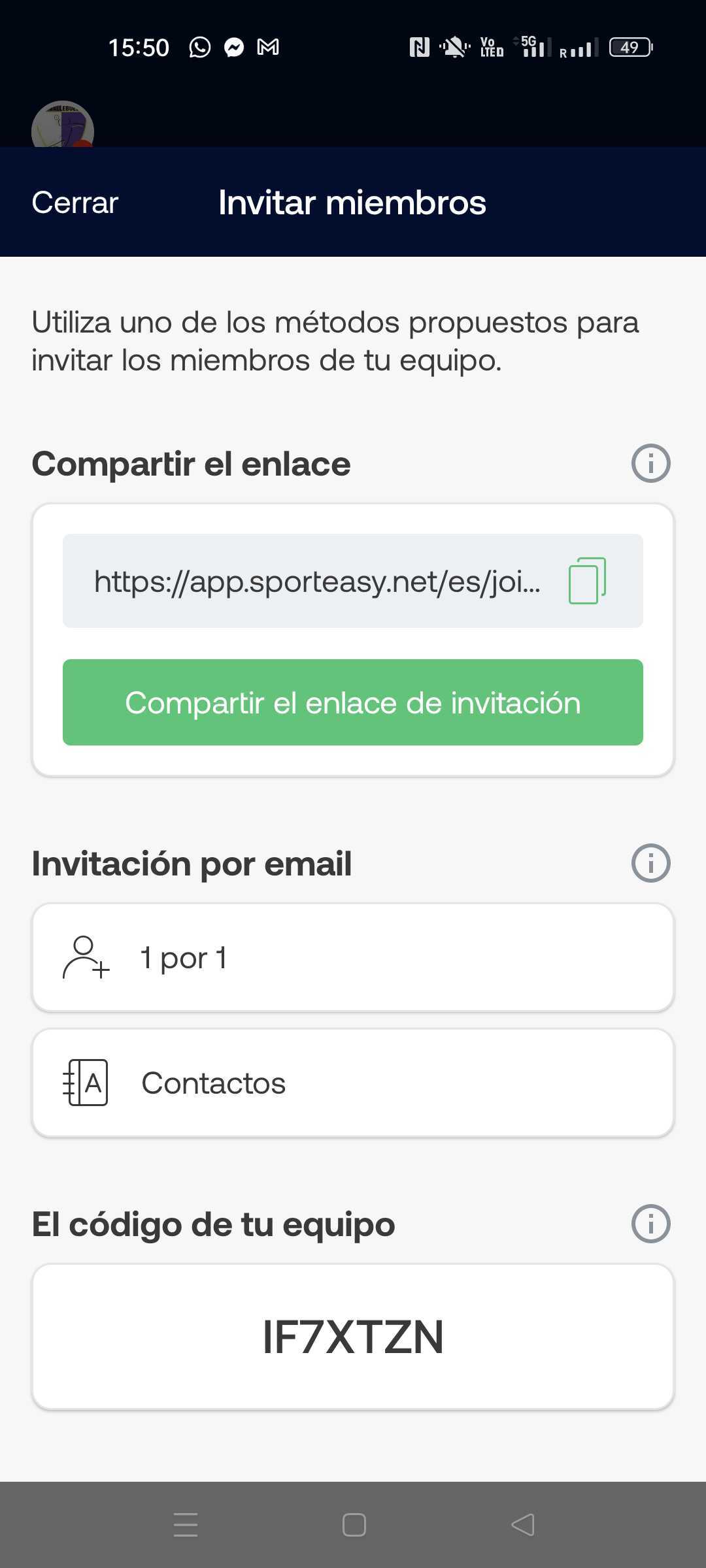Screen dimensions: 706x1568
Task: Go back with the system back button
Action: (522, 1525)
